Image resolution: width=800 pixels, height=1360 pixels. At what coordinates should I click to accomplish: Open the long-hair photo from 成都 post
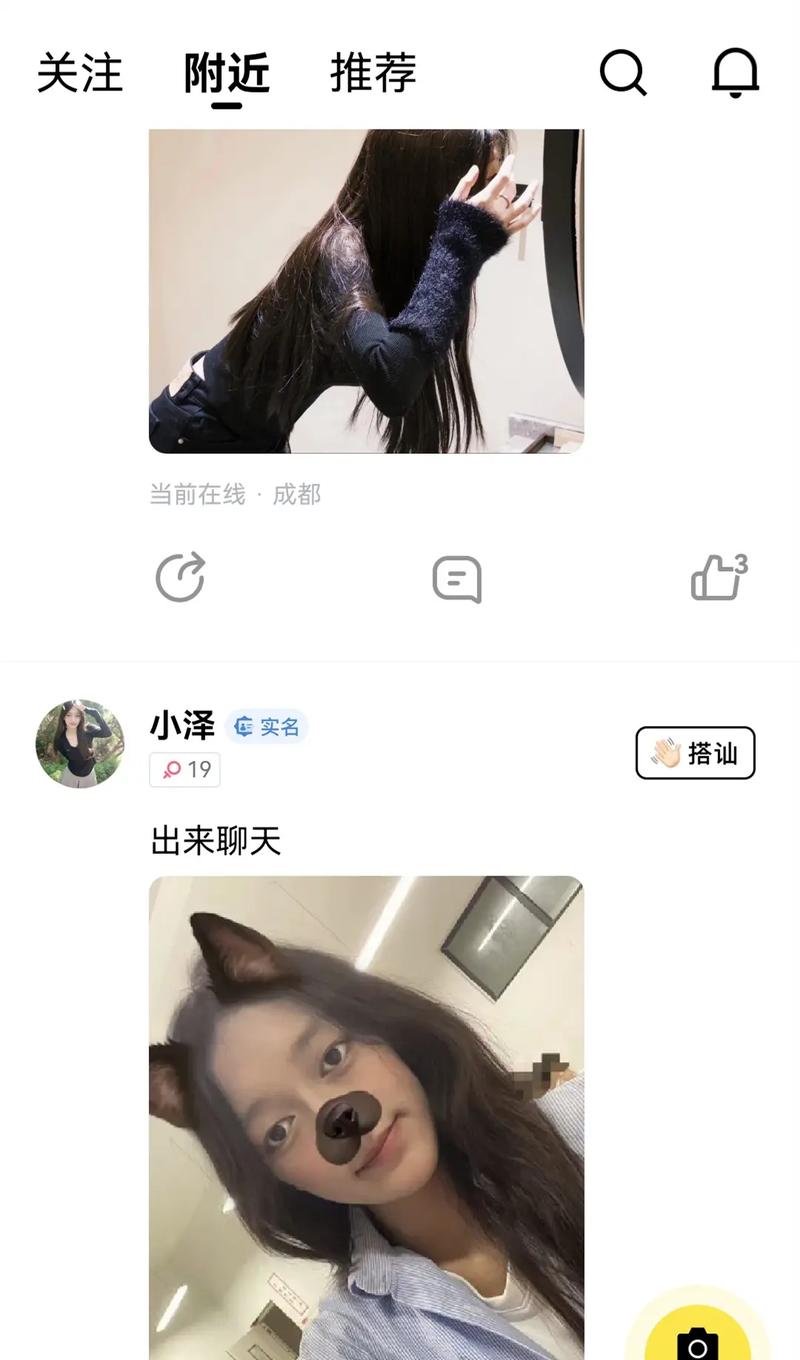coord(366,290)
